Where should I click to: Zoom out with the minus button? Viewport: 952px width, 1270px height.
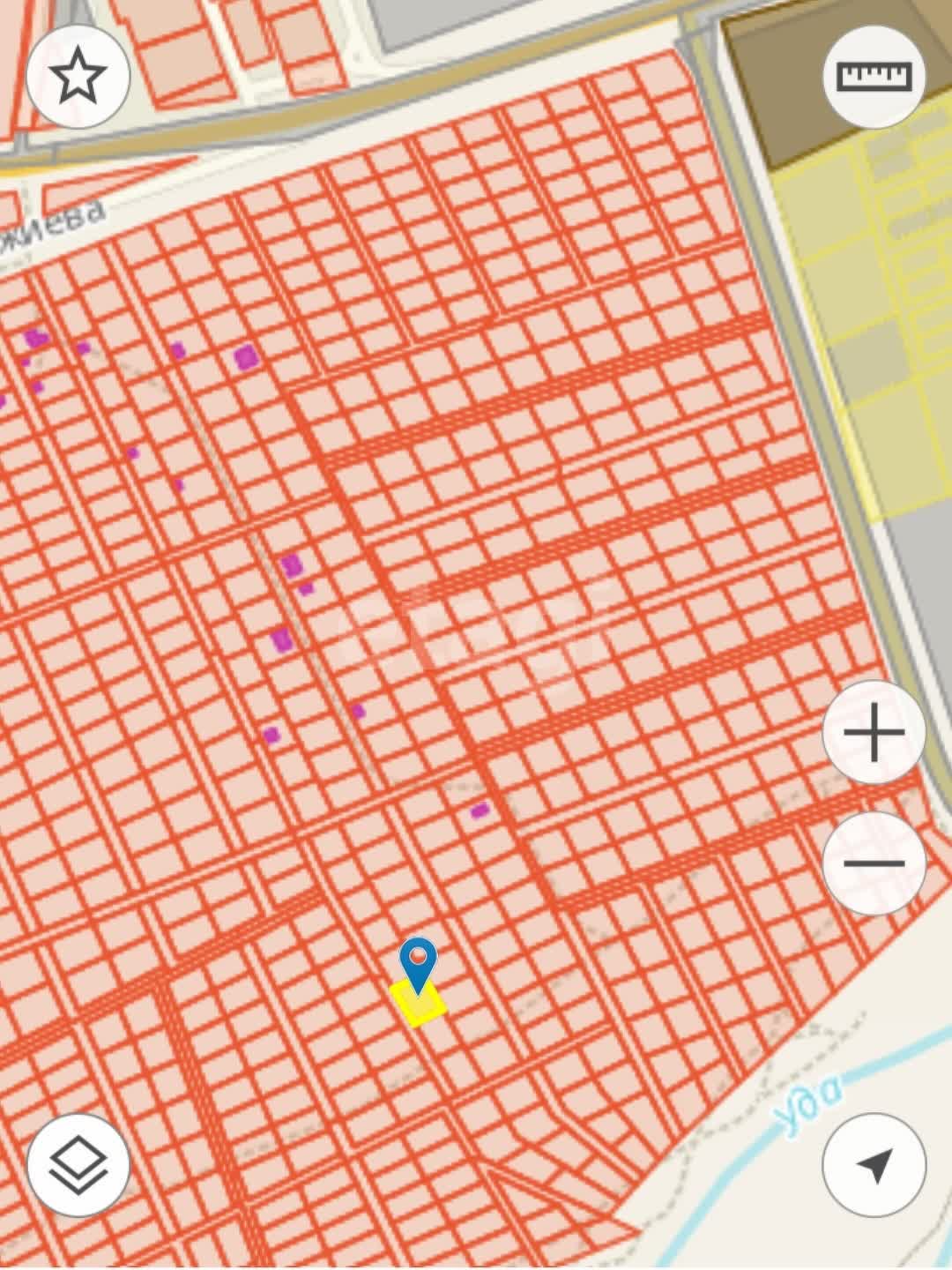874,863
